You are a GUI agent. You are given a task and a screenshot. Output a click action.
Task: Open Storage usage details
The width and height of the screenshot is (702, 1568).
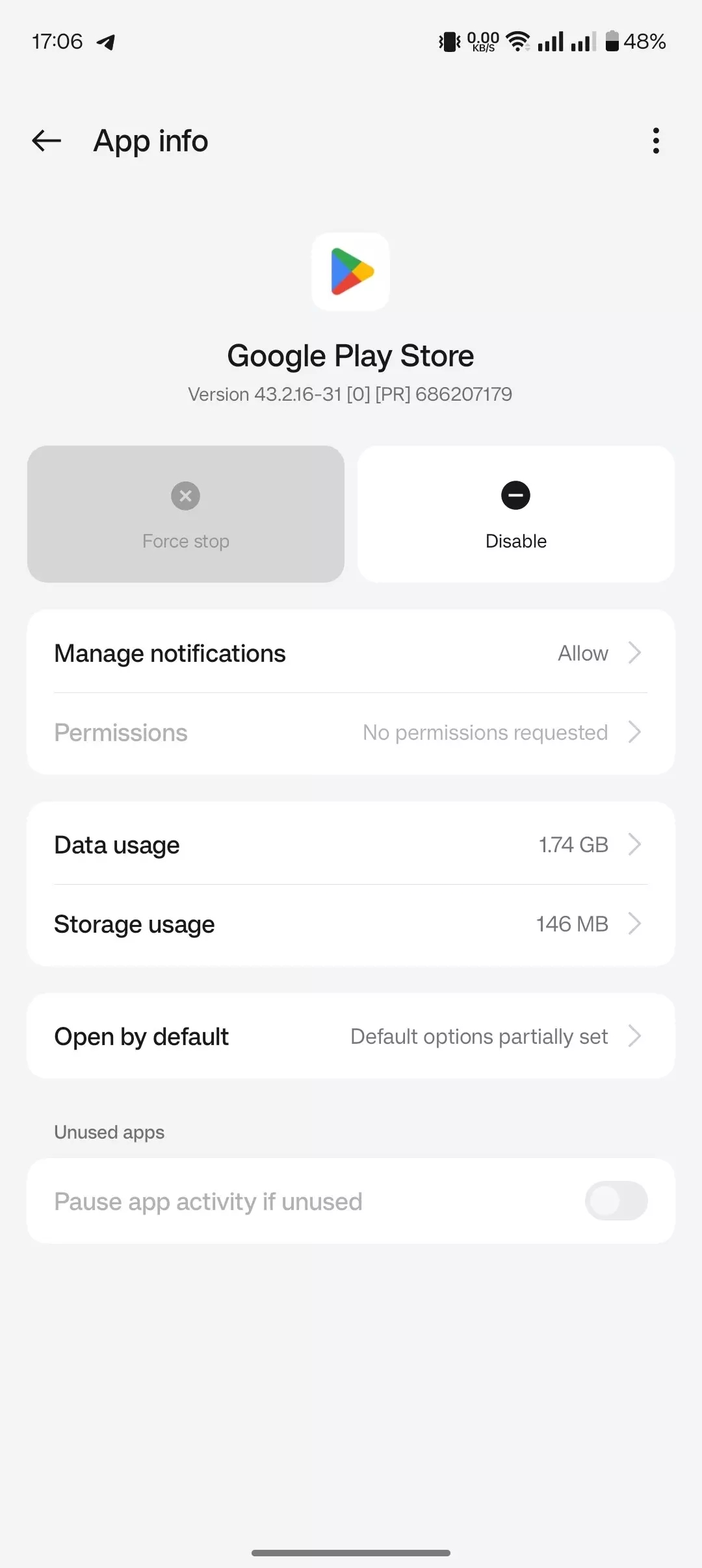350,924
